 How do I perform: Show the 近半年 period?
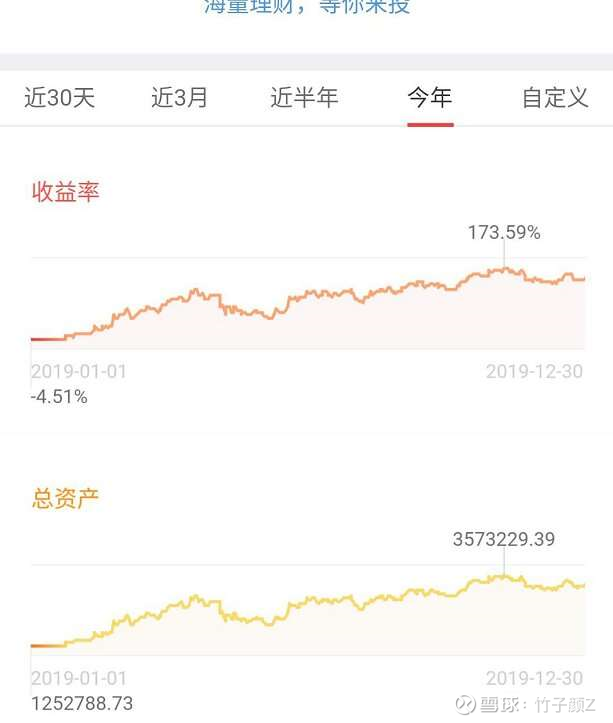click(x=304, y=97)
